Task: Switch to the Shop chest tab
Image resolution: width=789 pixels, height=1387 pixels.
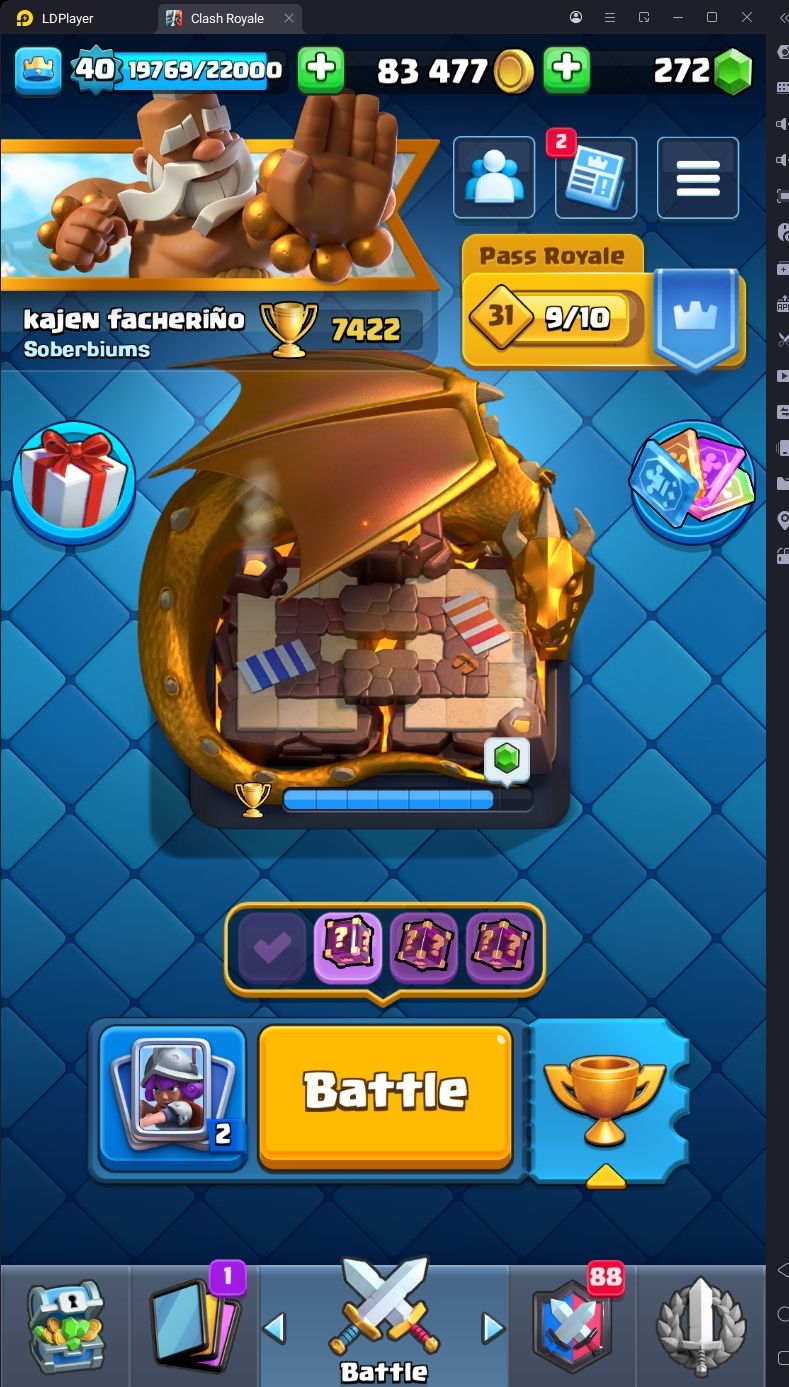Action: [x=64, y=1325]
